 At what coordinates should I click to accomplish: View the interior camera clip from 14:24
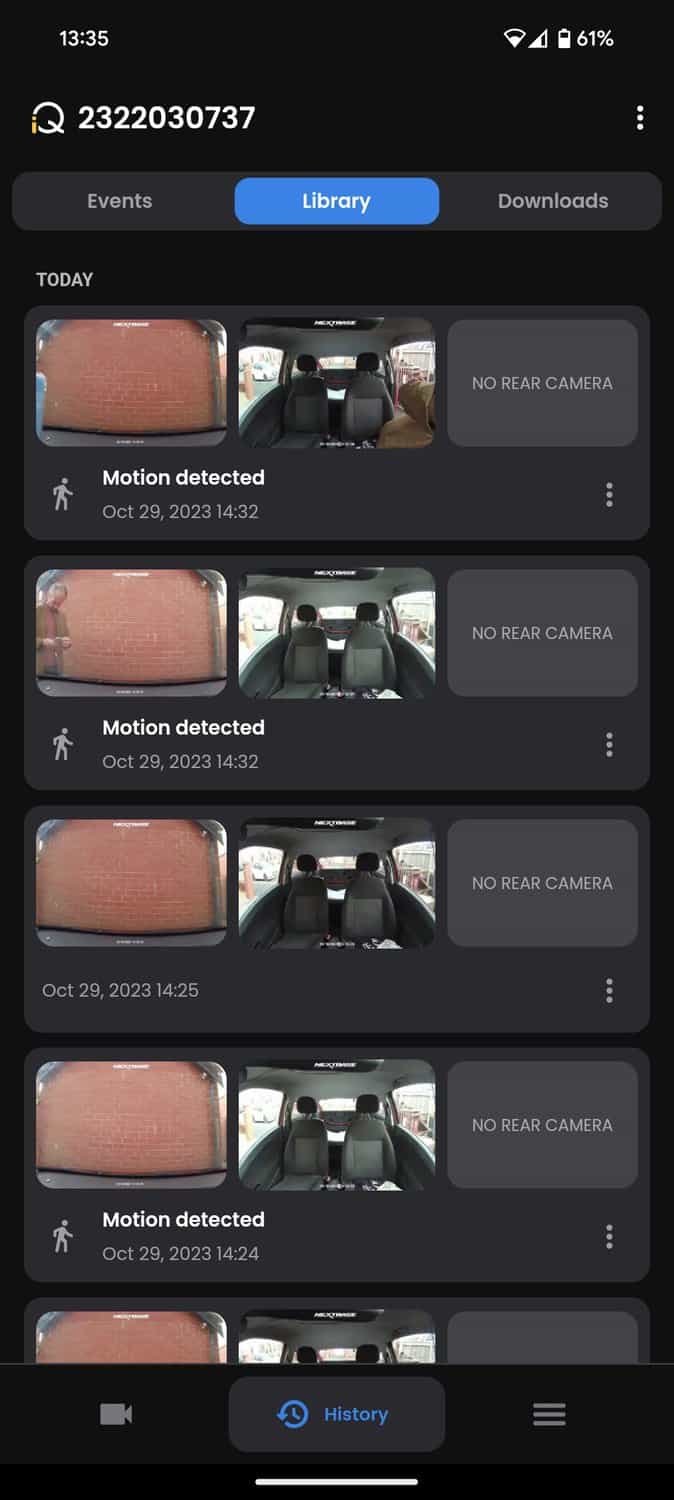[337, 1125]
